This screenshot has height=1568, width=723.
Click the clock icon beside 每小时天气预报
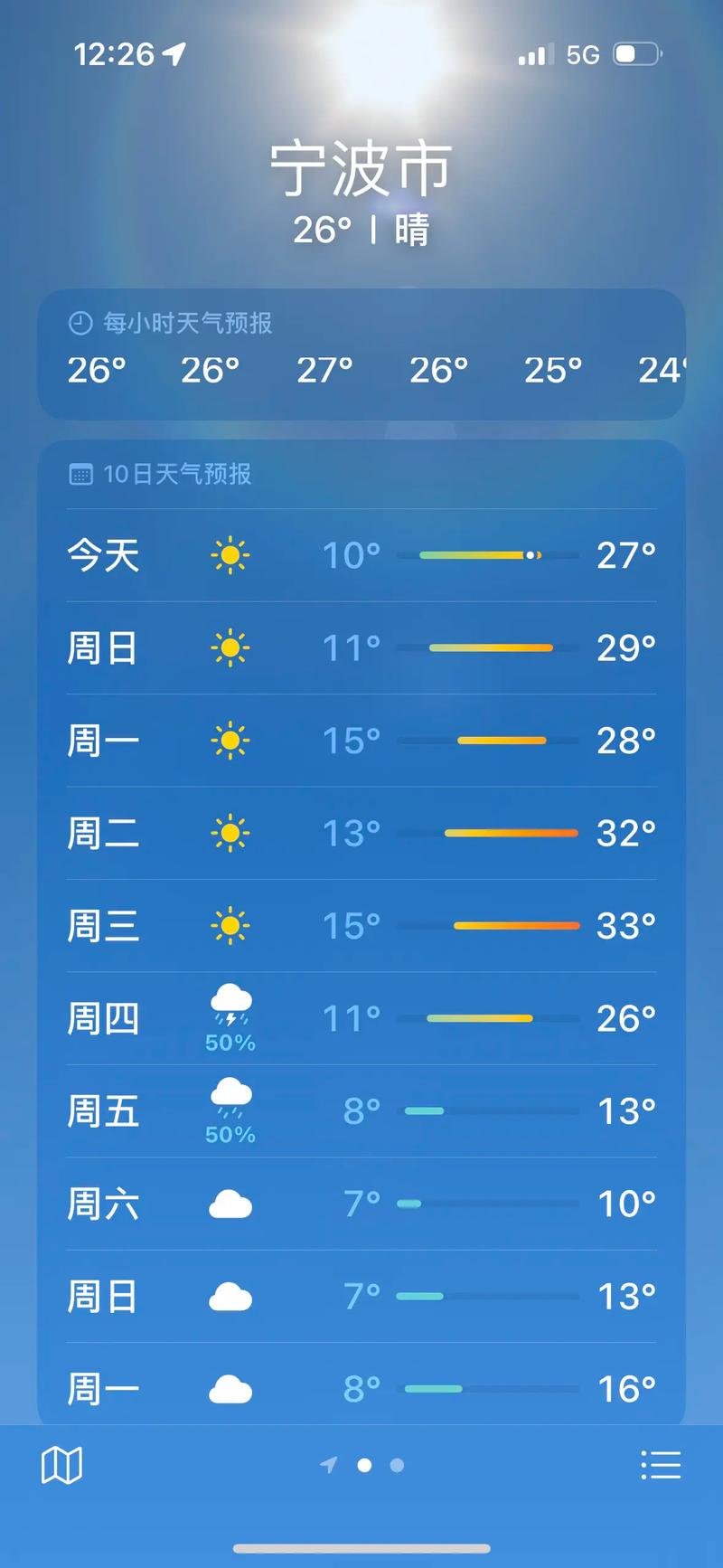point(80,324)
